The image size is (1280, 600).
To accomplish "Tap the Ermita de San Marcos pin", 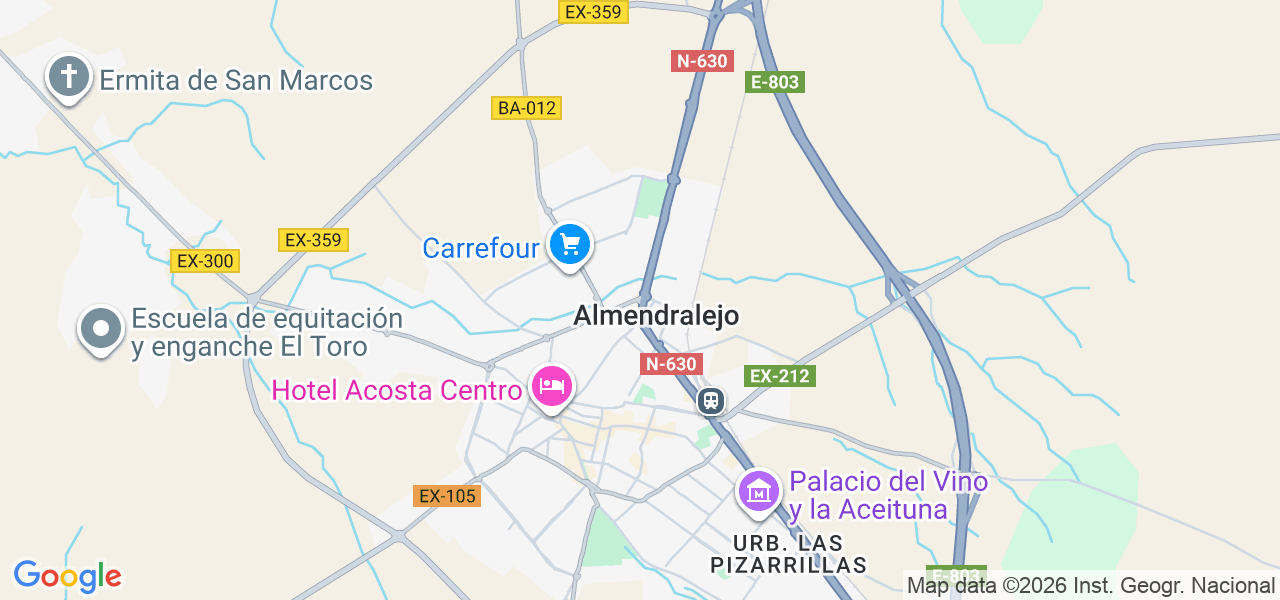I will tap(69, 77).
